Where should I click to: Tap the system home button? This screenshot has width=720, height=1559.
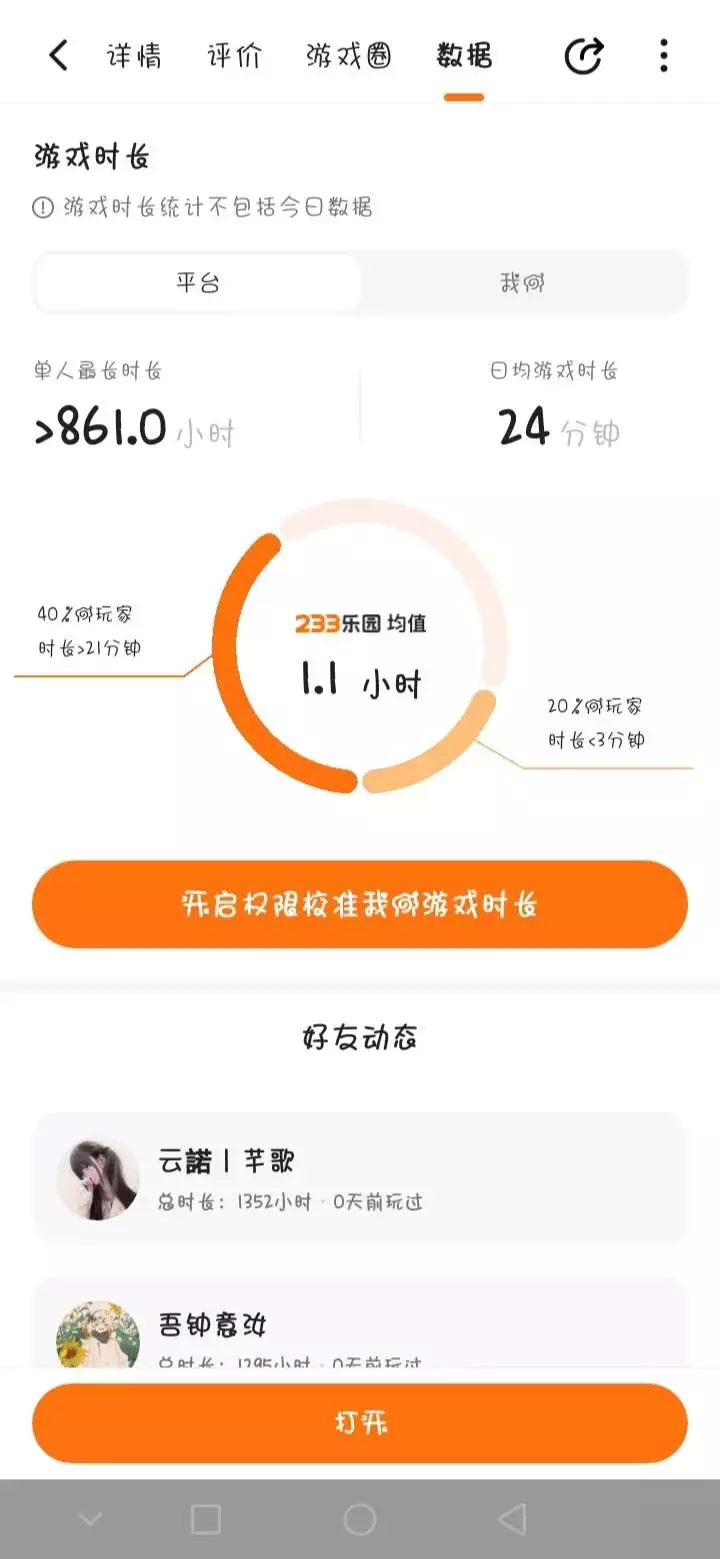point(360,1519)
